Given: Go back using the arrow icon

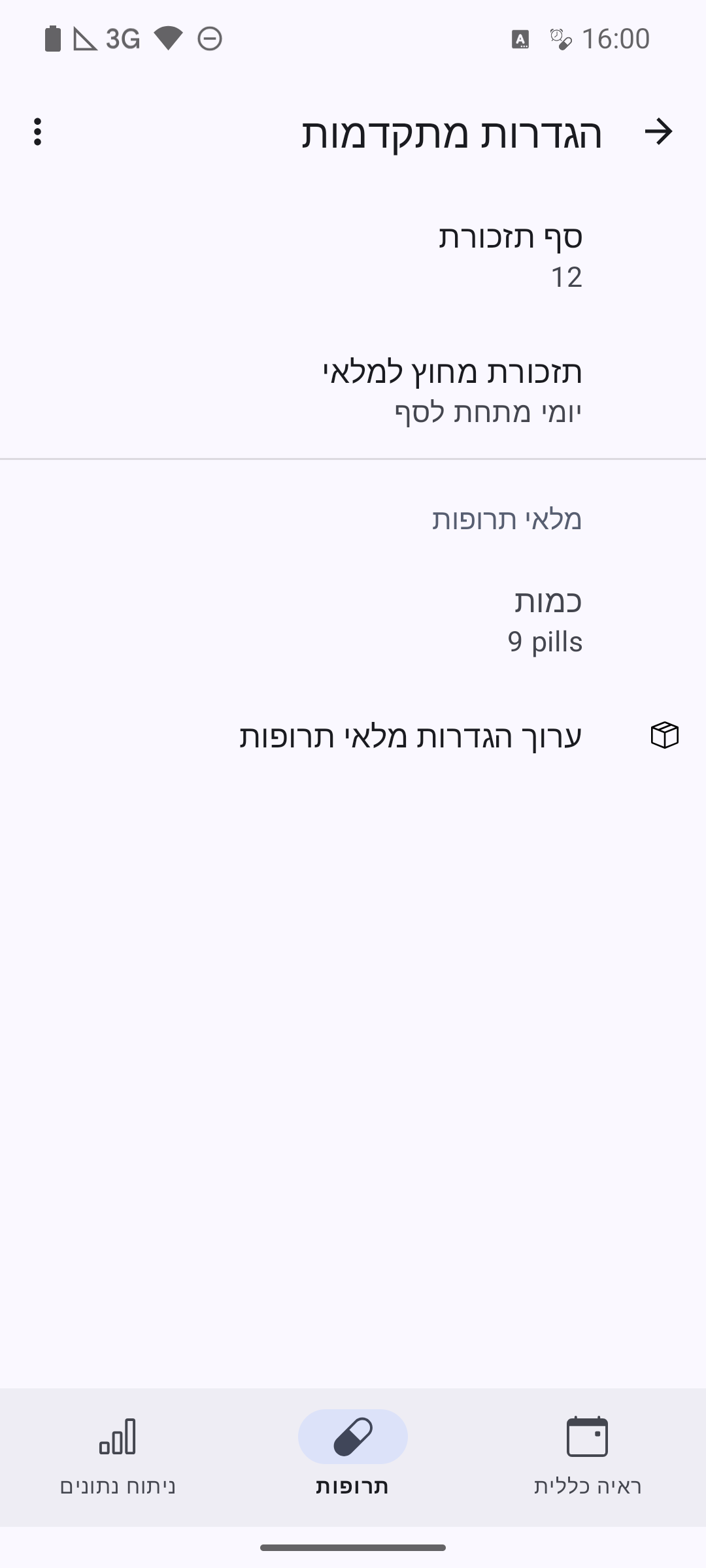Looking at the screenshot, I should click(658, 132).
